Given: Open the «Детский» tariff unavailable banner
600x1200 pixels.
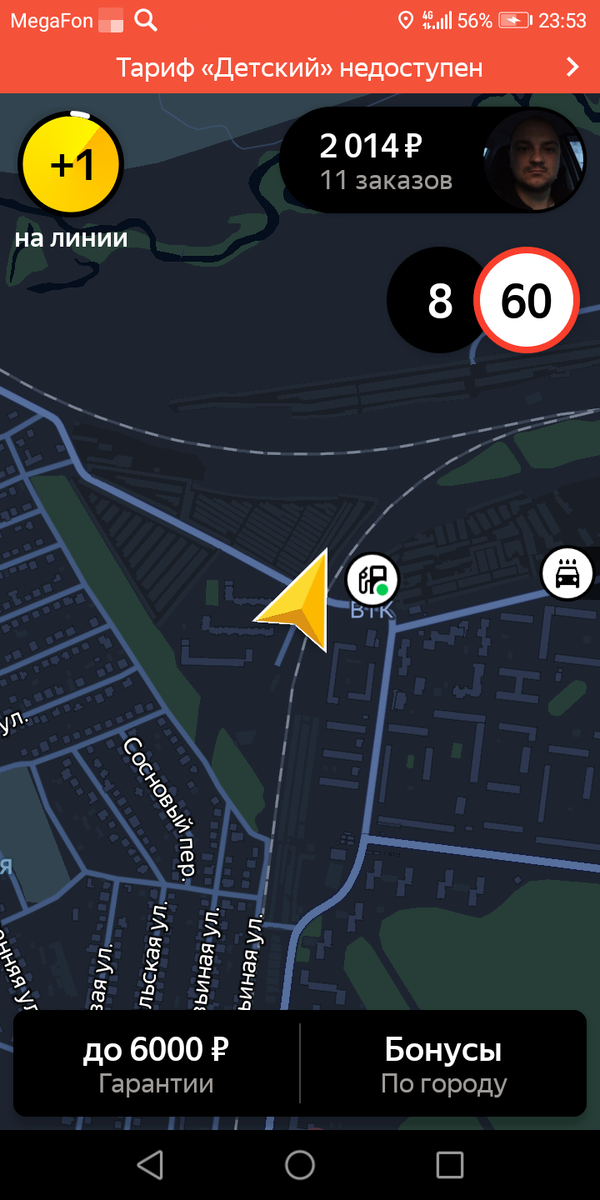Looking at the screenshot, I should [x=300, y=68].
